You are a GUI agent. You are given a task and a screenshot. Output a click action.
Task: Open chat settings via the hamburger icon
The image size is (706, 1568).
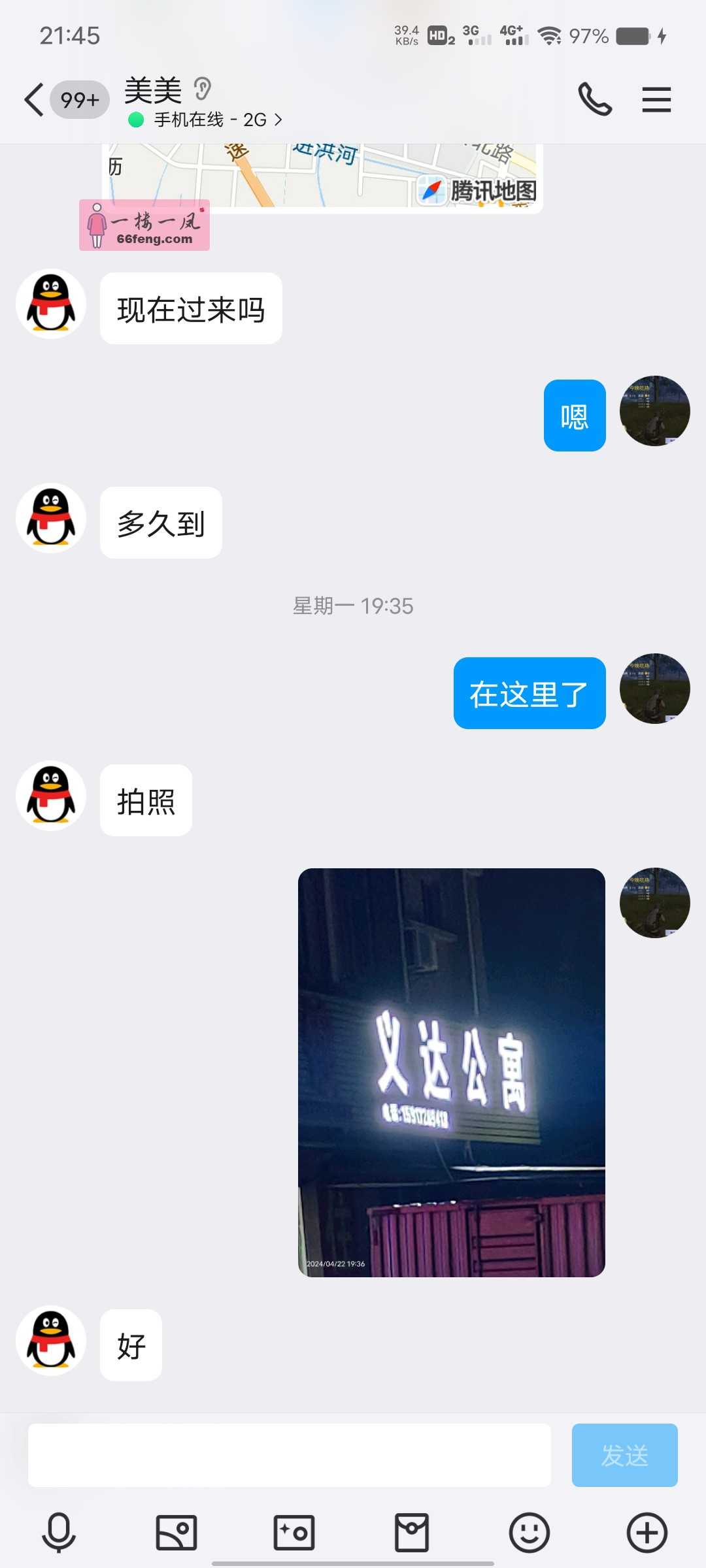click(x=656, y=99)
